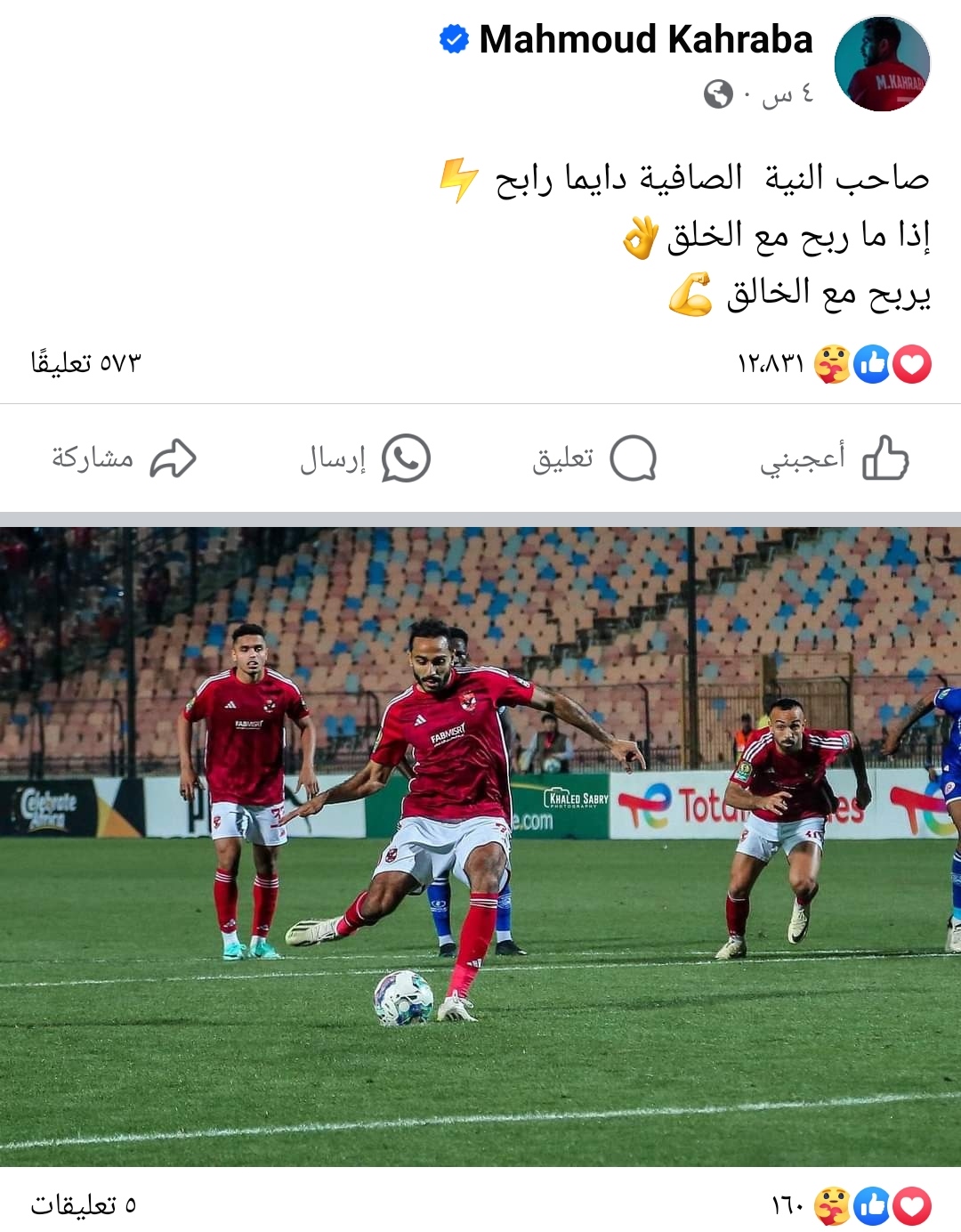Open Mahmoud Kahraba's profile from his name
This screenshot has width=961, height=1232.
point(646,37)
